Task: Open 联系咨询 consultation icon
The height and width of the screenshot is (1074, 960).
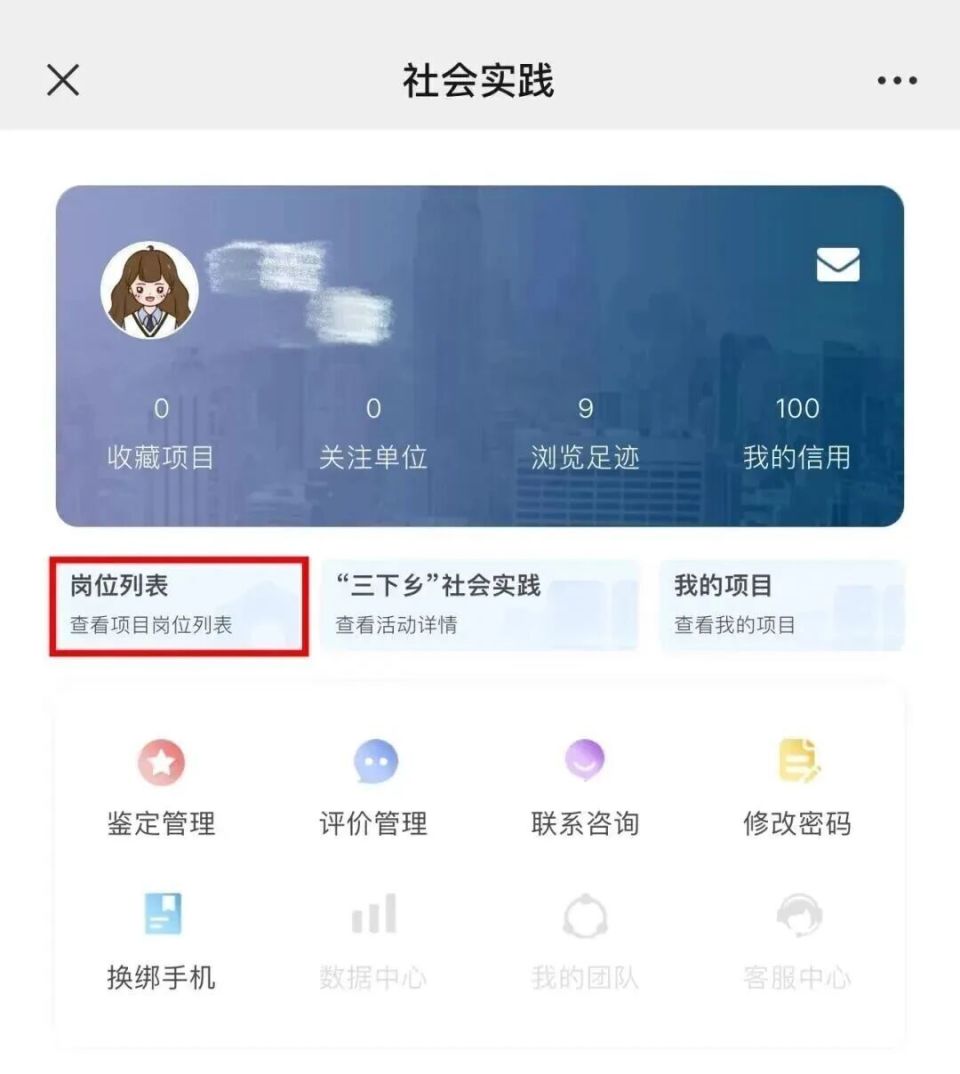Action: [x=585, y=761]
